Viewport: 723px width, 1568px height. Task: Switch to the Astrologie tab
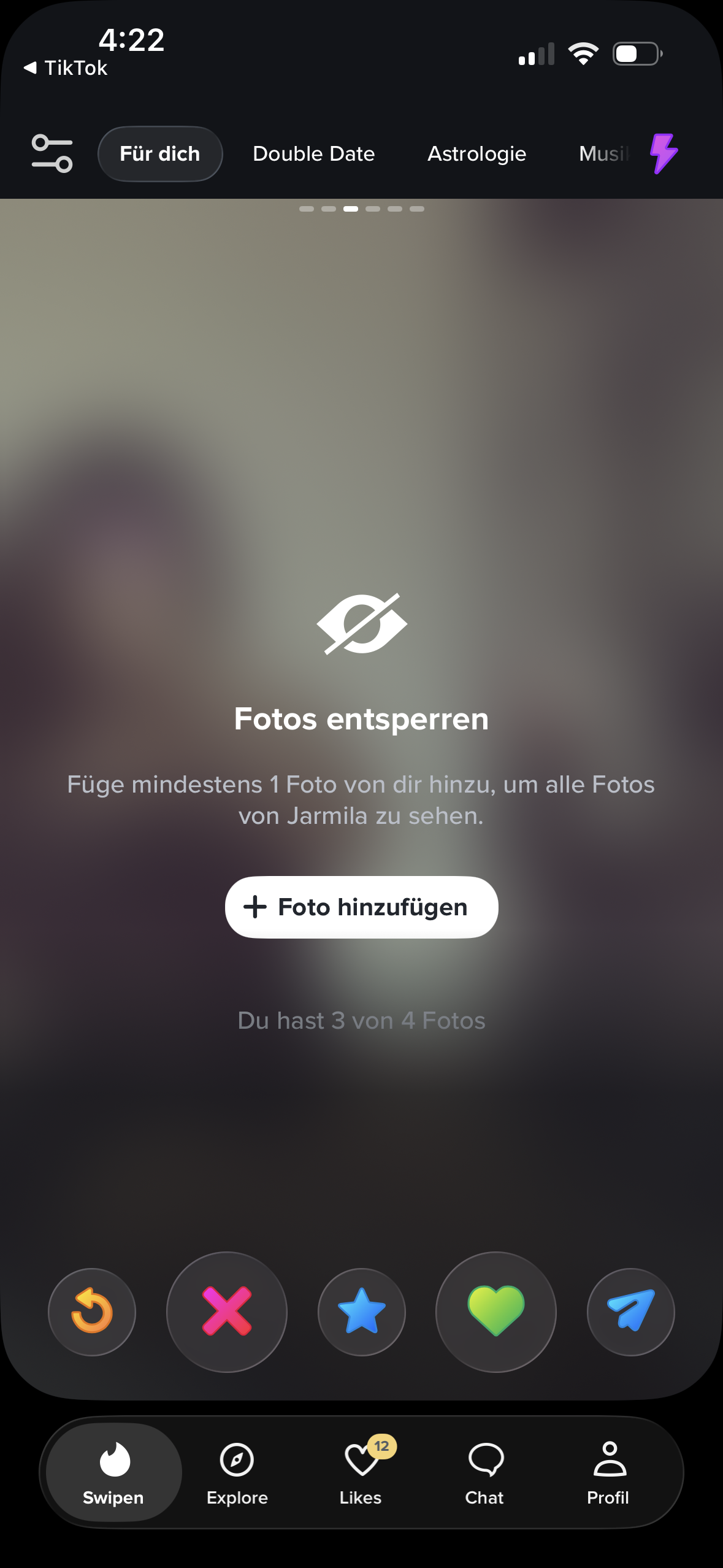[x=476, y=154]
